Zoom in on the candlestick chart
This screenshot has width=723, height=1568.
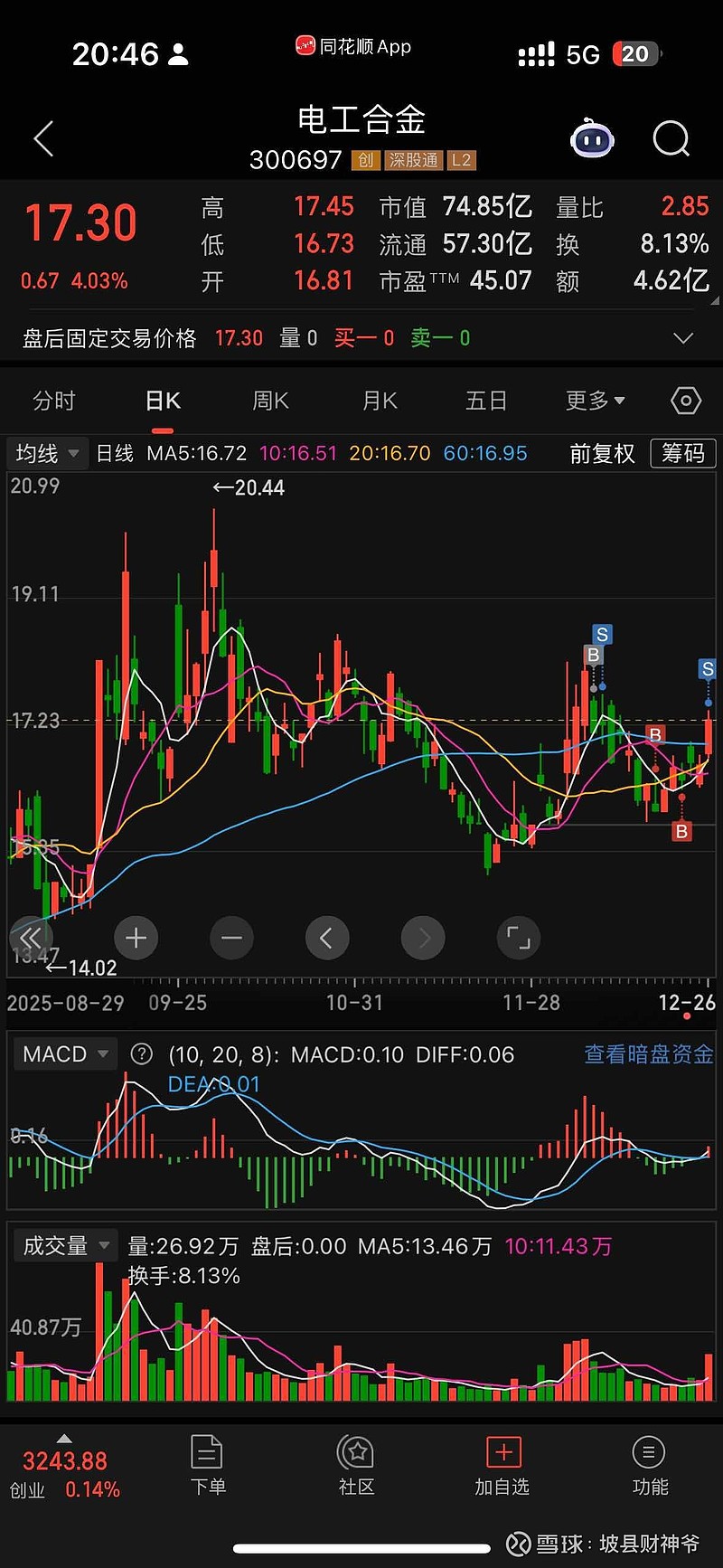tap(136, 938)
